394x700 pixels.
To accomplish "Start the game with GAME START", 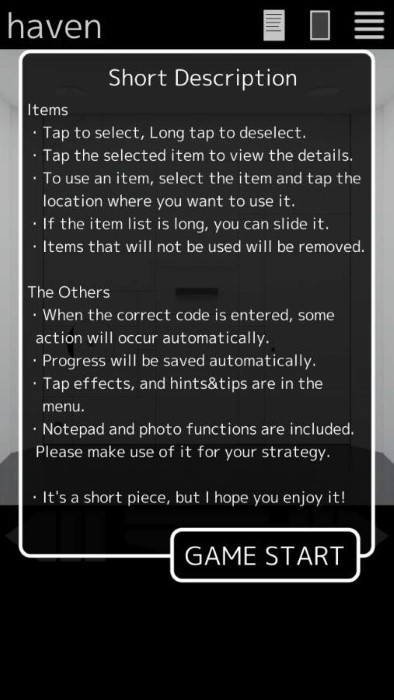I will tap(265, 555).
